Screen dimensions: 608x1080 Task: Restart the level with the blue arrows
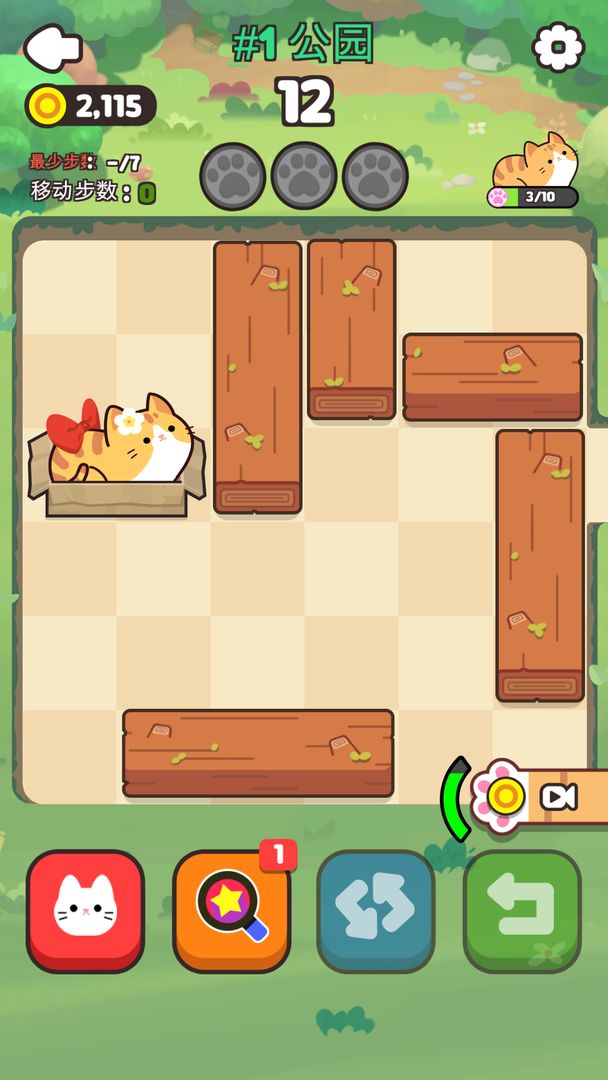376,910
